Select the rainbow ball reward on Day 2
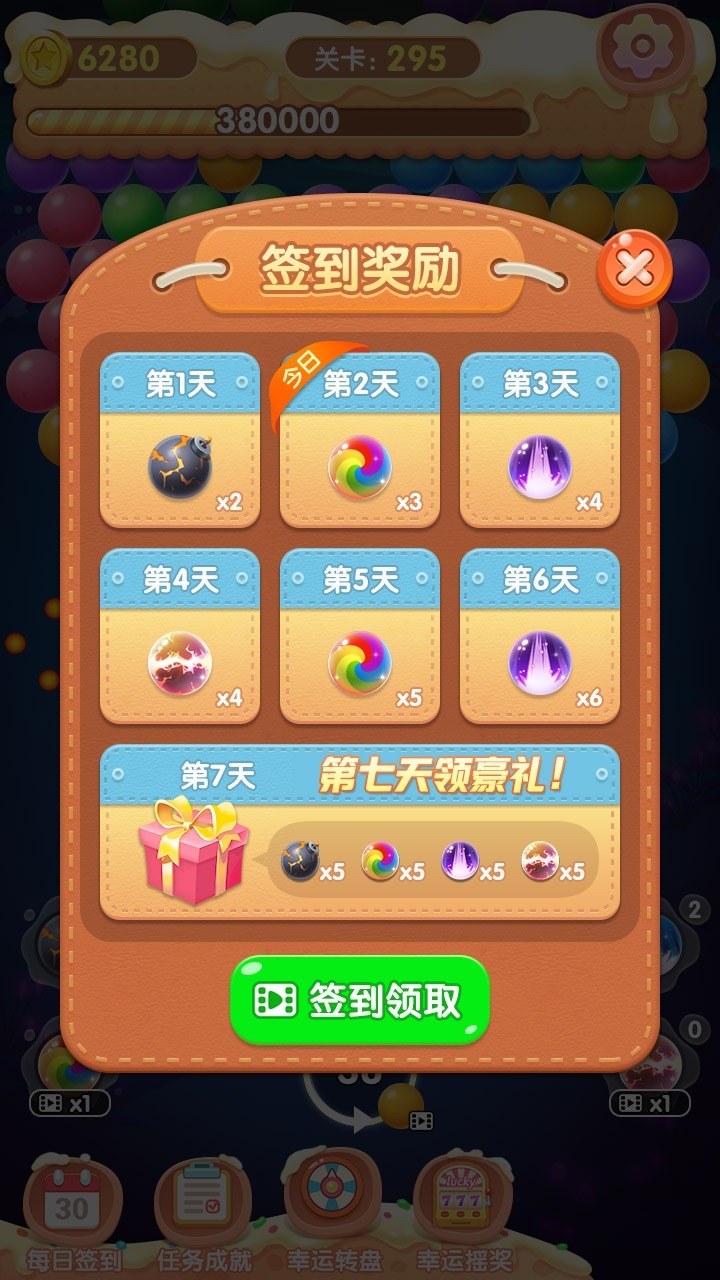720x1280 pixels. click(358, 465)
